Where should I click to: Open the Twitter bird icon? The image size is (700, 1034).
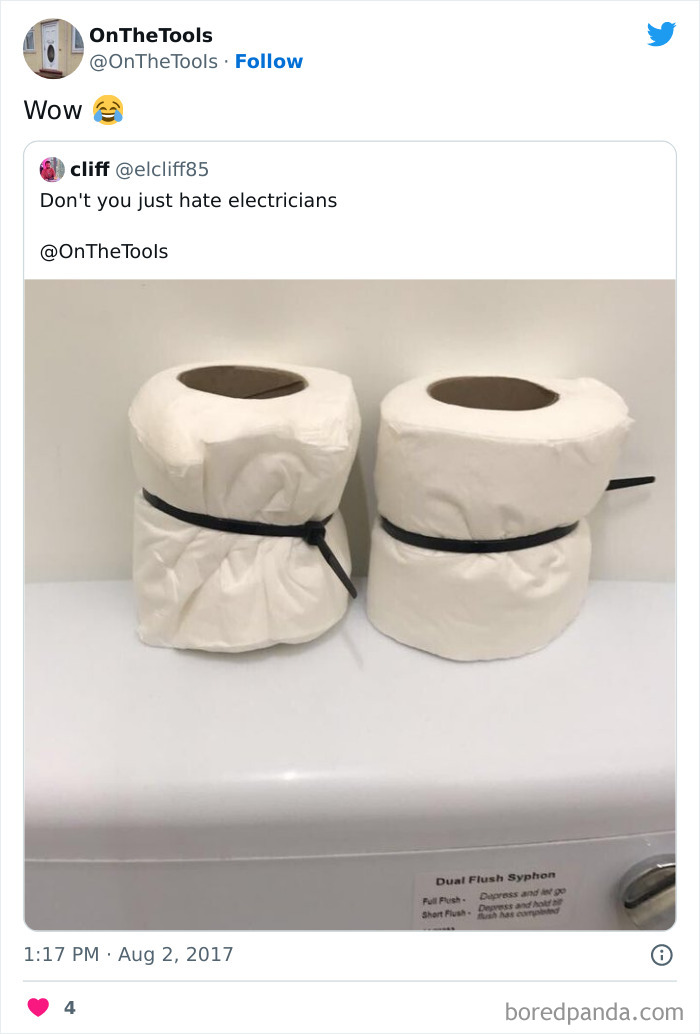pyautogui.click(x=661, y=34)
